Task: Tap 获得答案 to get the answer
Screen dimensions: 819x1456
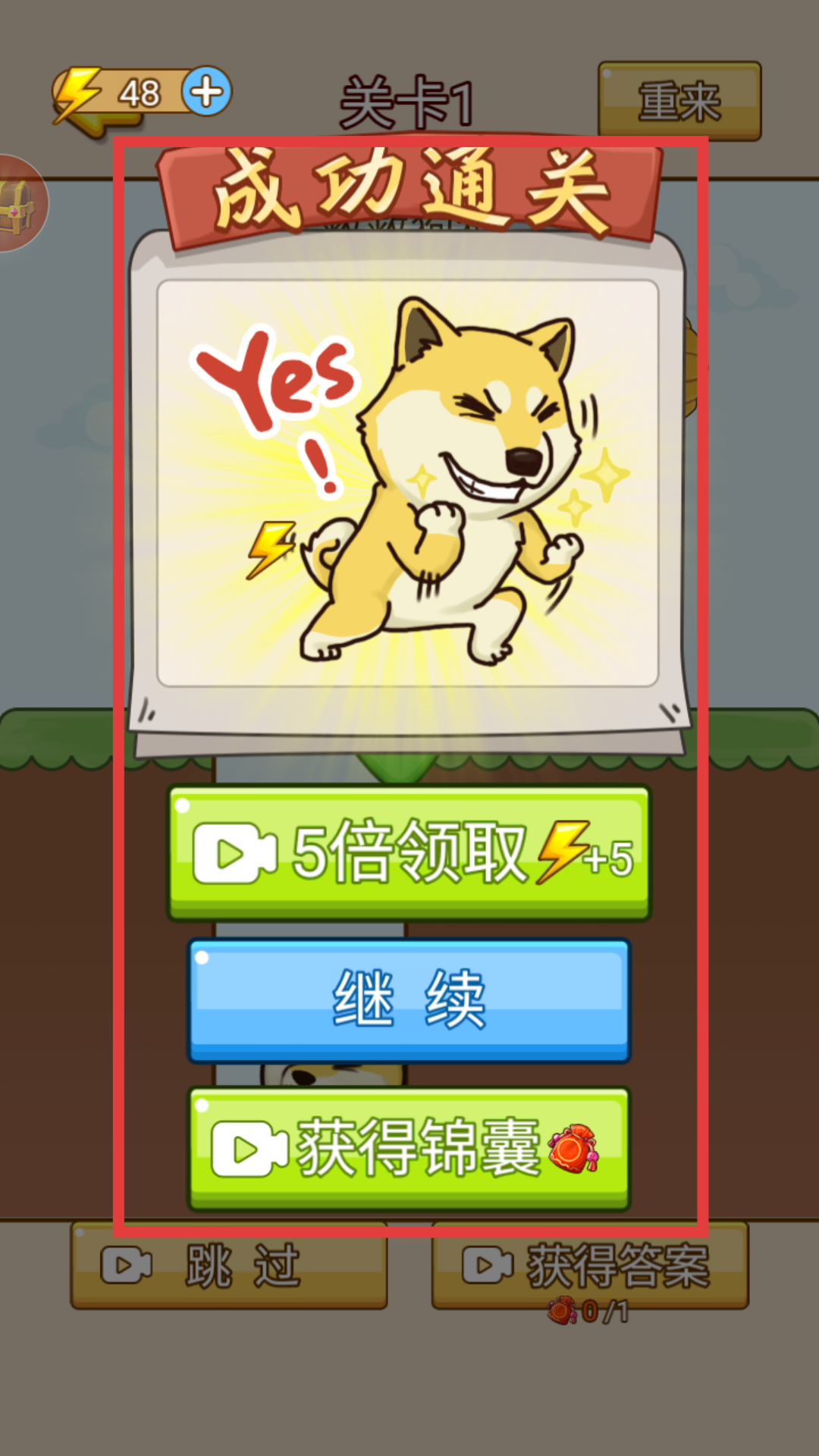Action: pyautogui.click(x=590, y=1265)
